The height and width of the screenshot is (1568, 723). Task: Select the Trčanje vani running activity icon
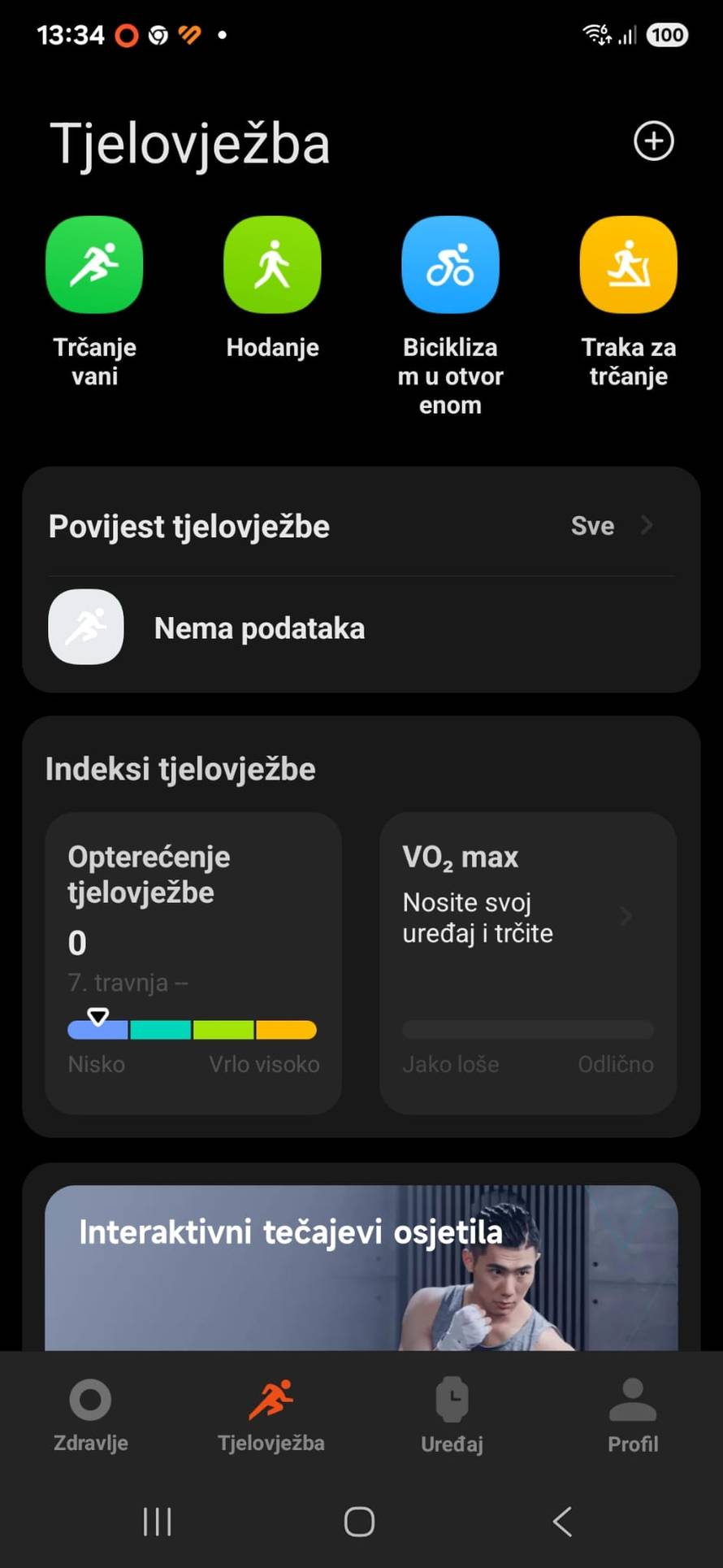[x=93, y=264]
